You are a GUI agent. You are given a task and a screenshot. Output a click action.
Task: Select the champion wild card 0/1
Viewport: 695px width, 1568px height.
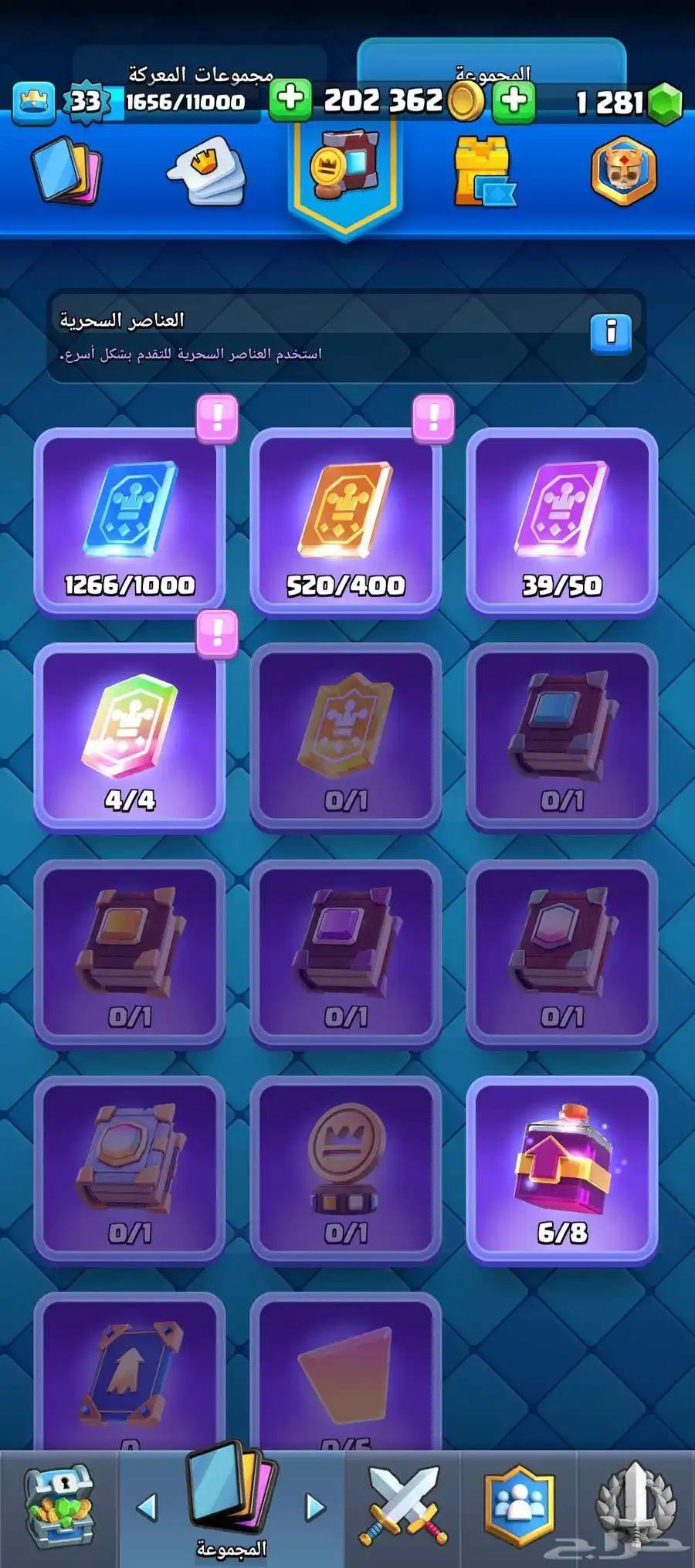(346, 737)
